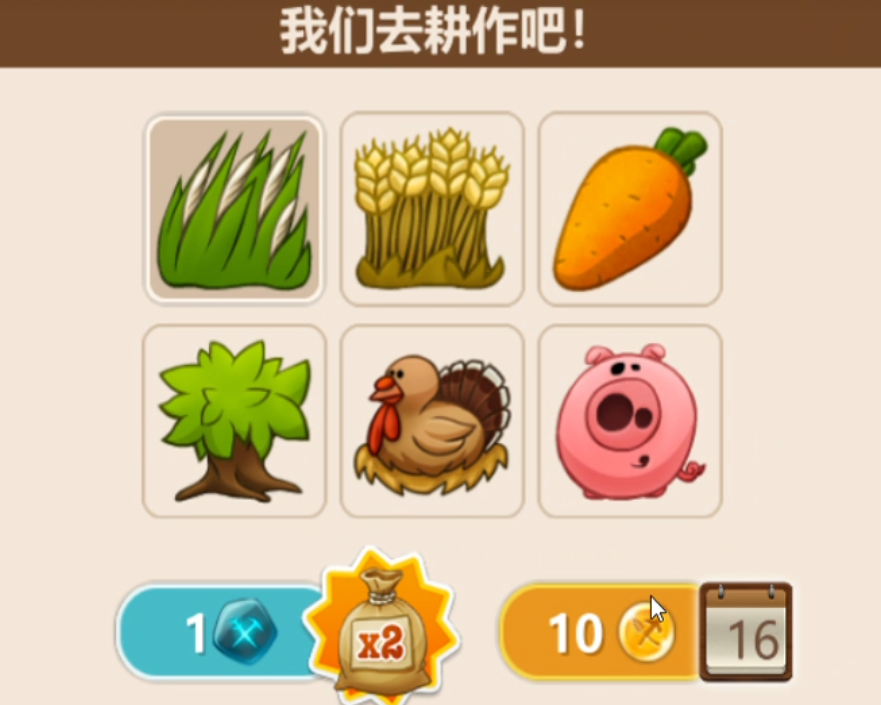Choose the wheat crop tile
This screenshot has width=881, height=705.
point(432,209)
